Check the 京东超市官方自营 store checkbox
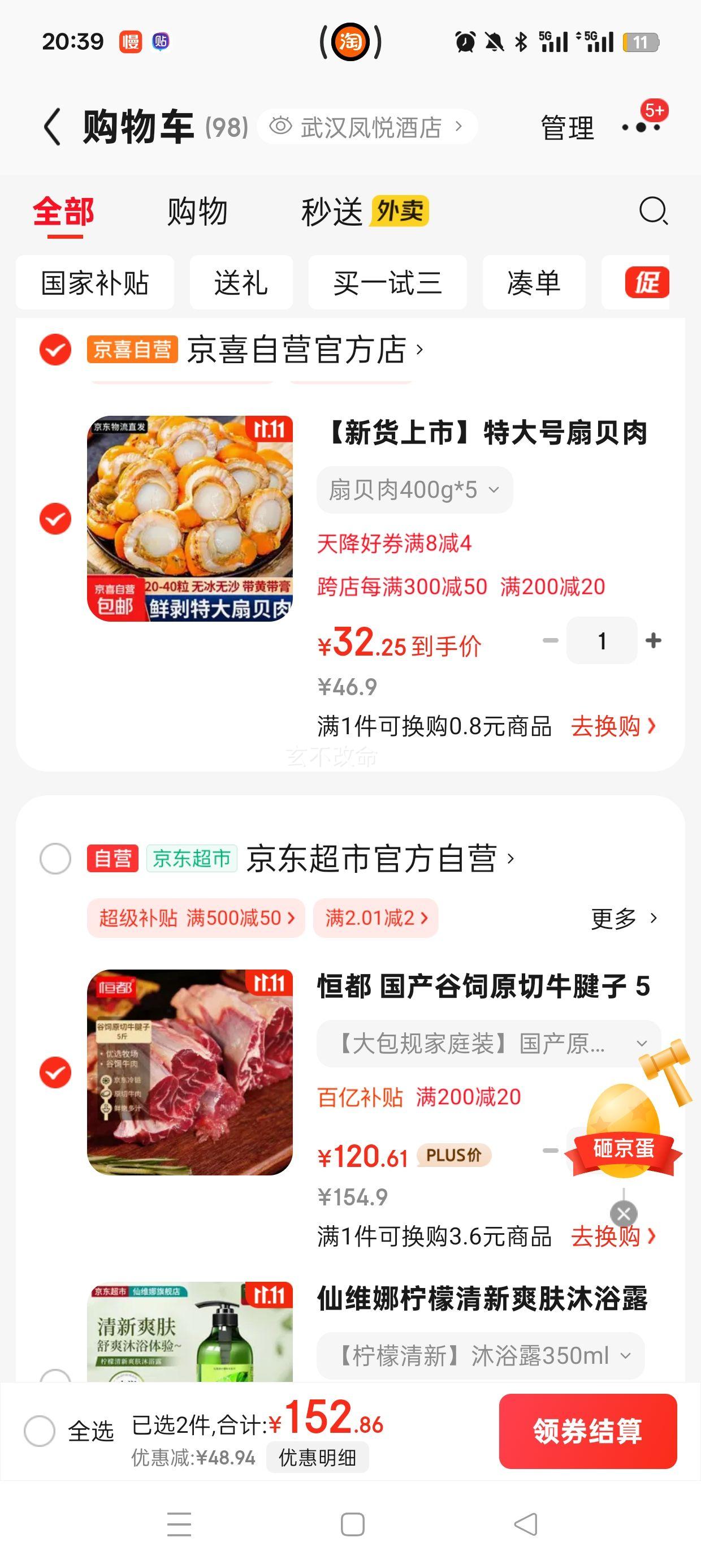 (55, 859)
